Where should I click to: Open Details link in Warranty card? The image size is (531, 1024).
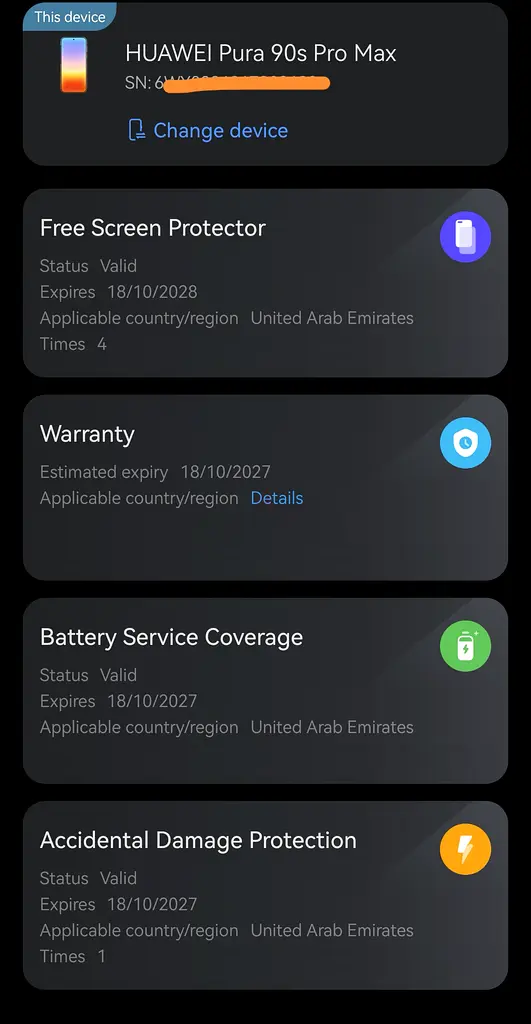pos(277,498)
